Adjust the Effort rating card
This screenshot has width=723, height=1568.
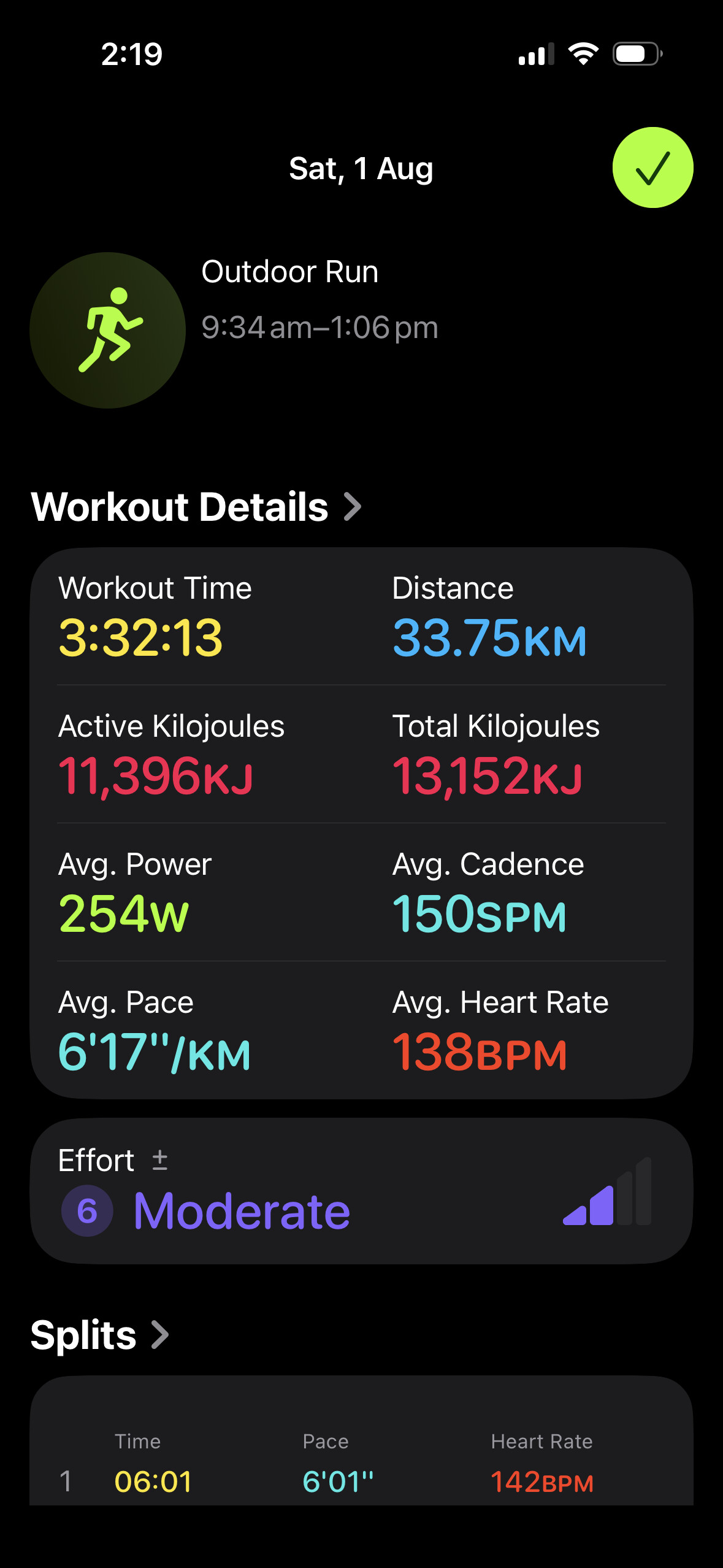click(361, 1191)
